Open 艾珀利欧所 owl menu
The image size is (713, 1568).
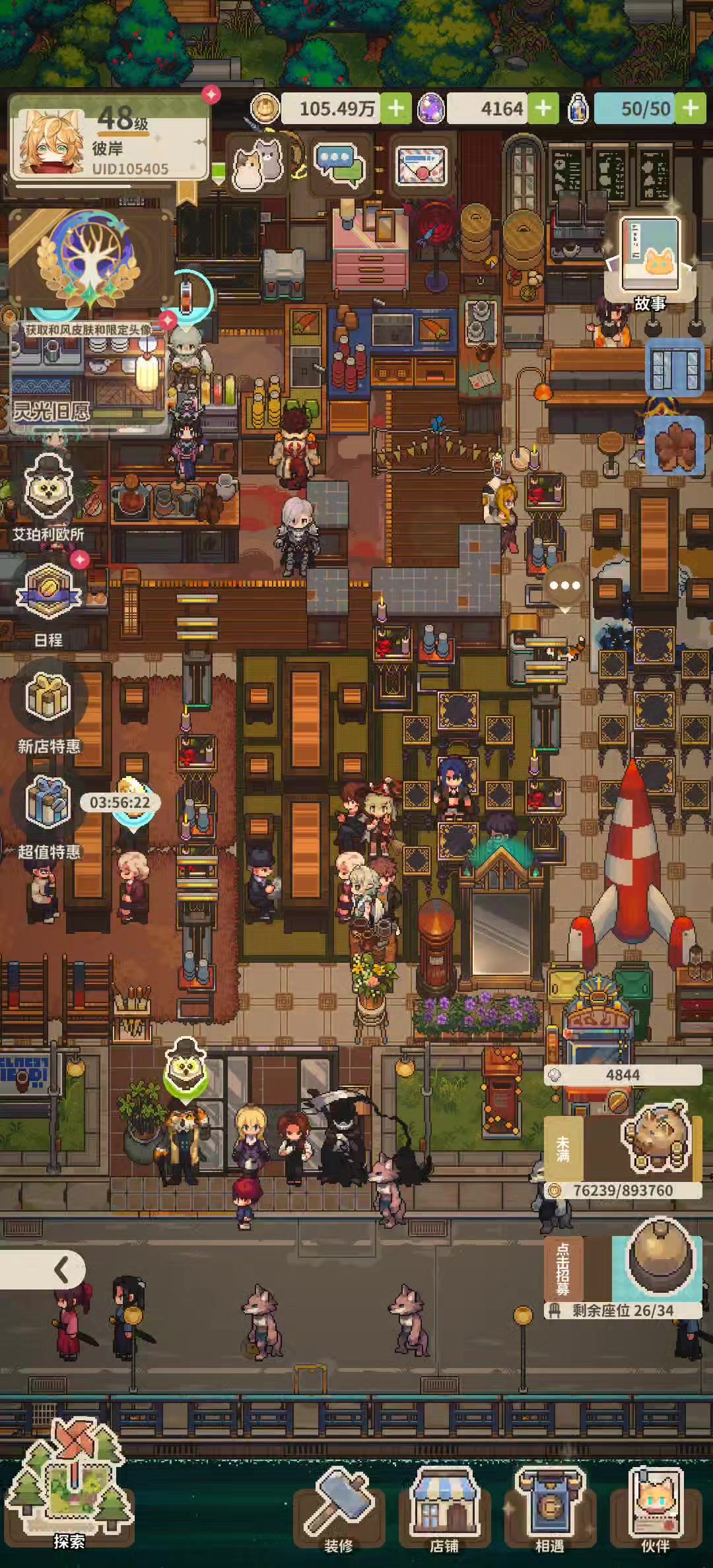pyautogui.click(x=48, y=495)
